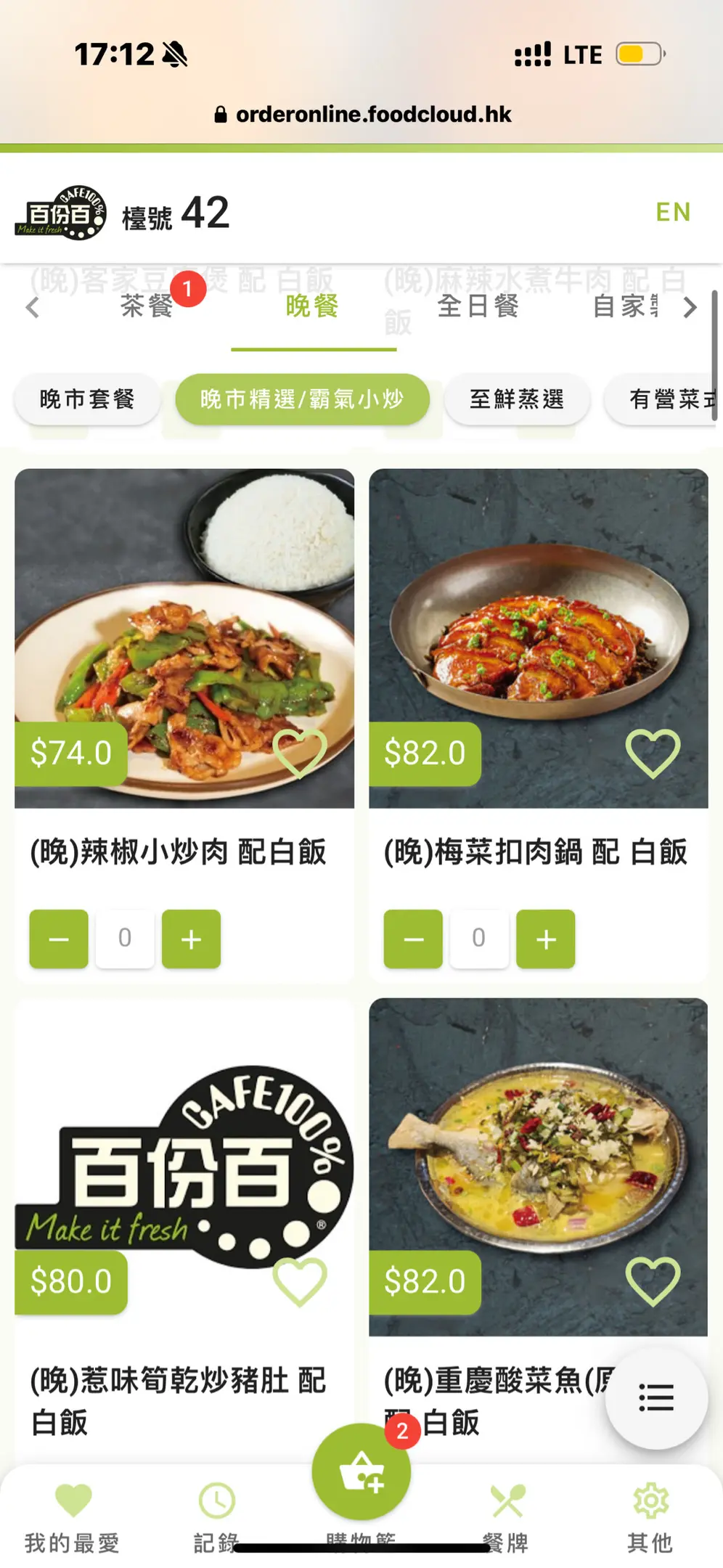Filter by 至鮮蒸選 chip
This screenshot has width=723, height=1568.
click(x=516, y=399)
